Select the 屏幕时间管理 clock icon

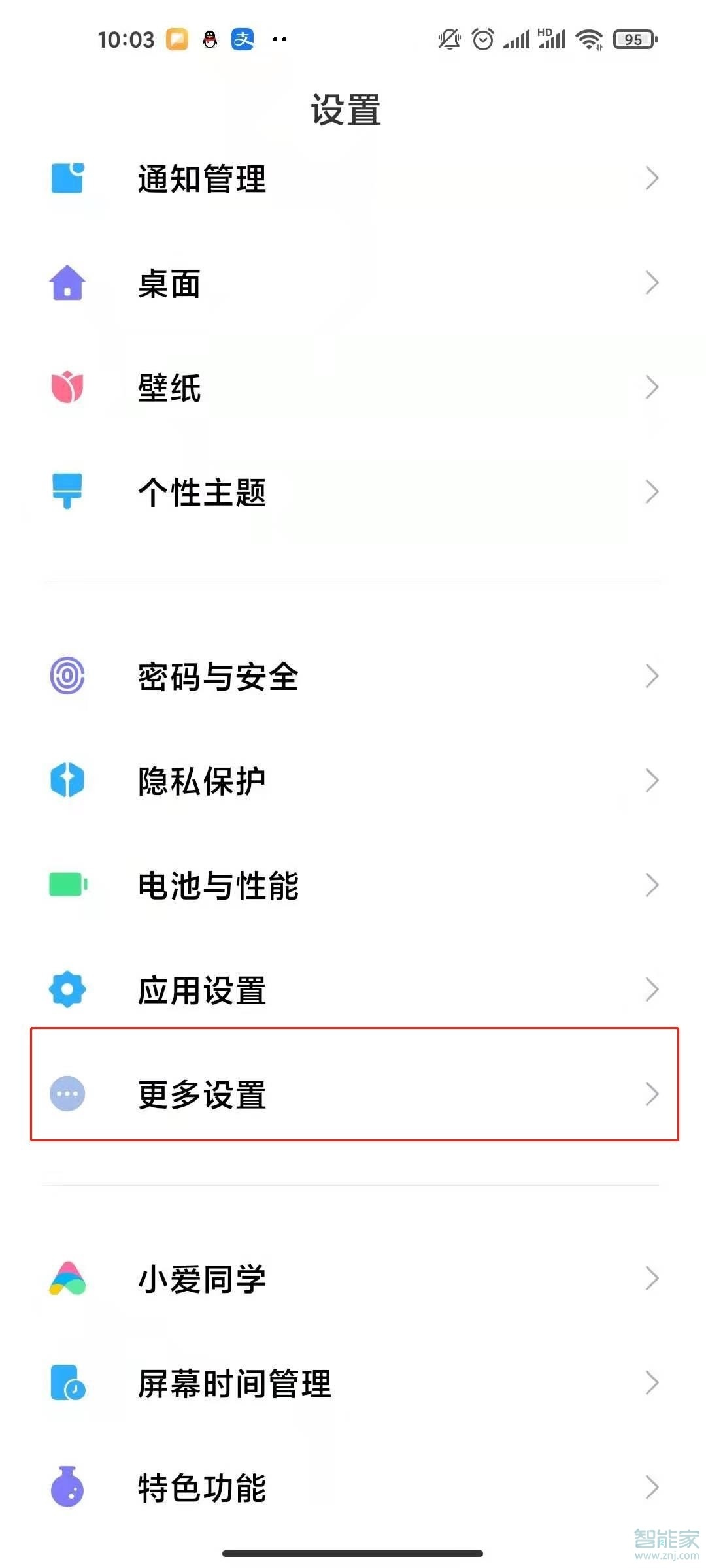point(67,1383)
